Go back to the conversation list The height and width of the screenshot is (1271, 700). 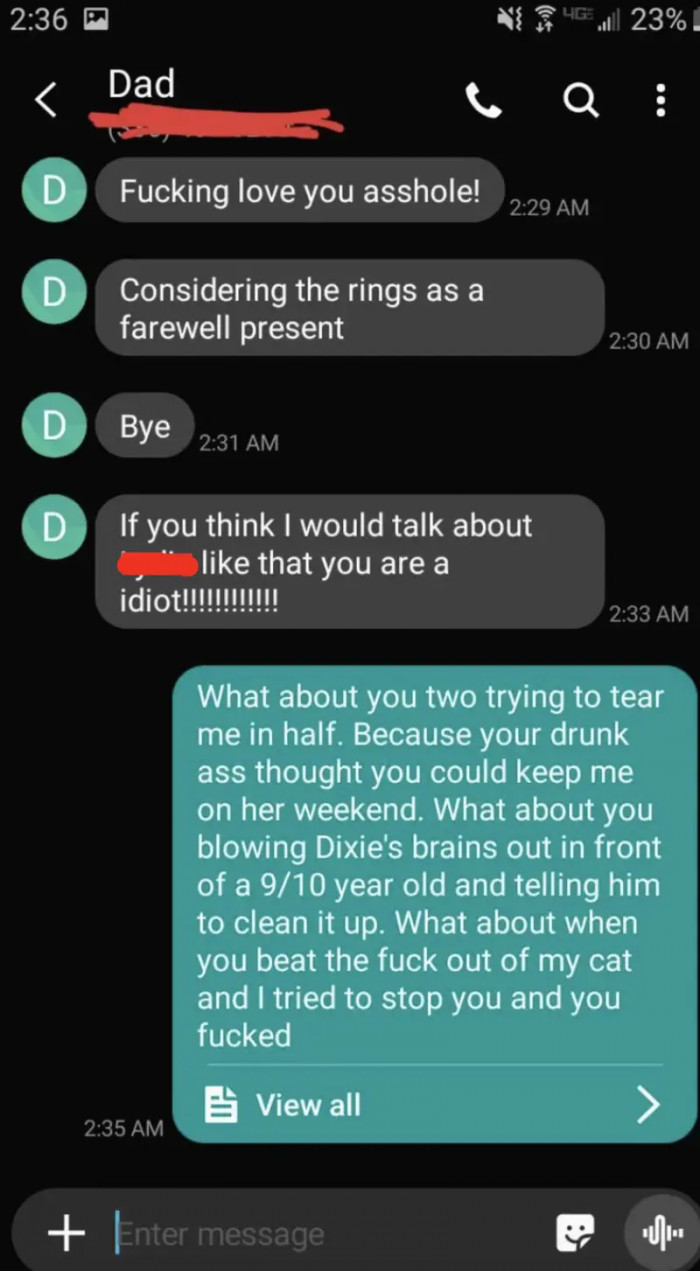point(45,100)
